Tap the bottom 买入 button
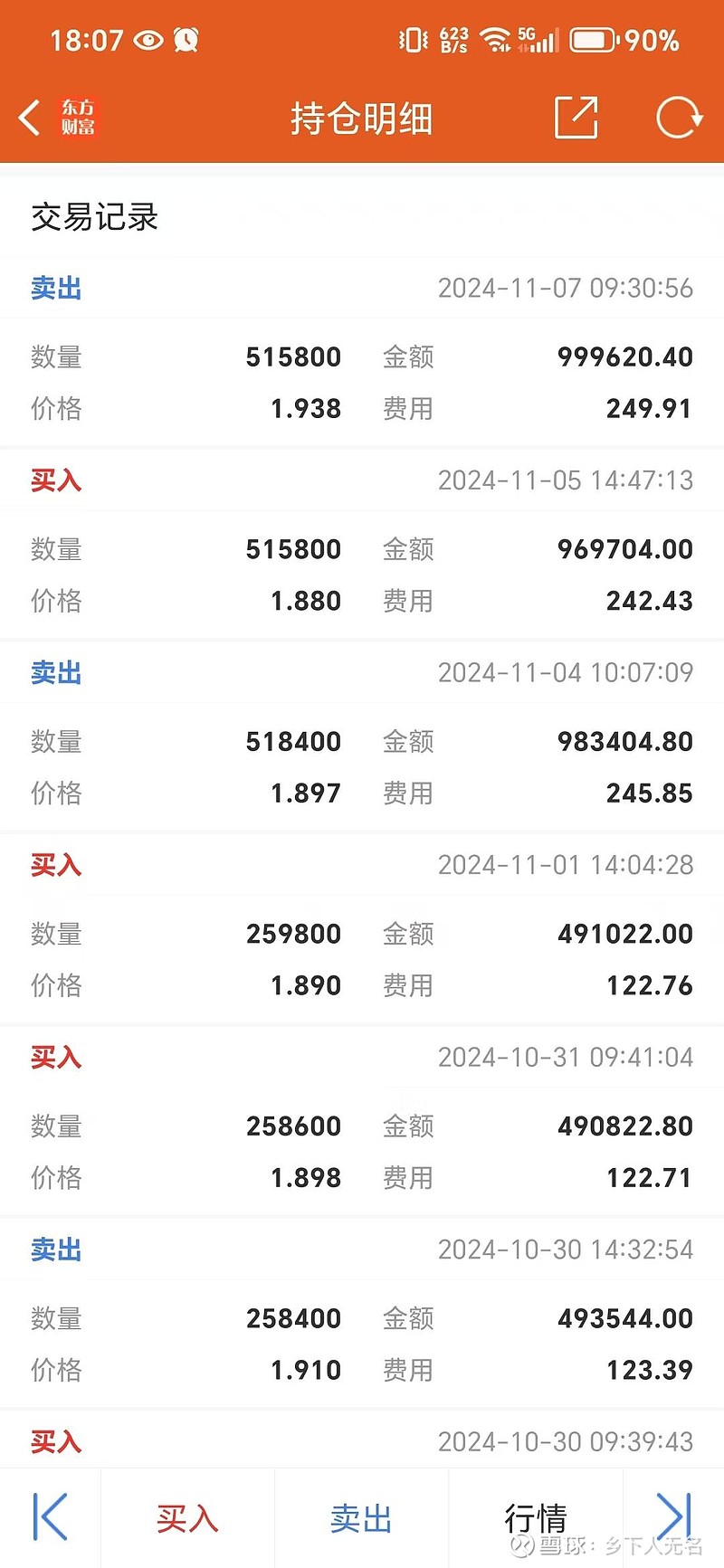Viewport: 724px width, 1568px height. [x=187, y=1517]
